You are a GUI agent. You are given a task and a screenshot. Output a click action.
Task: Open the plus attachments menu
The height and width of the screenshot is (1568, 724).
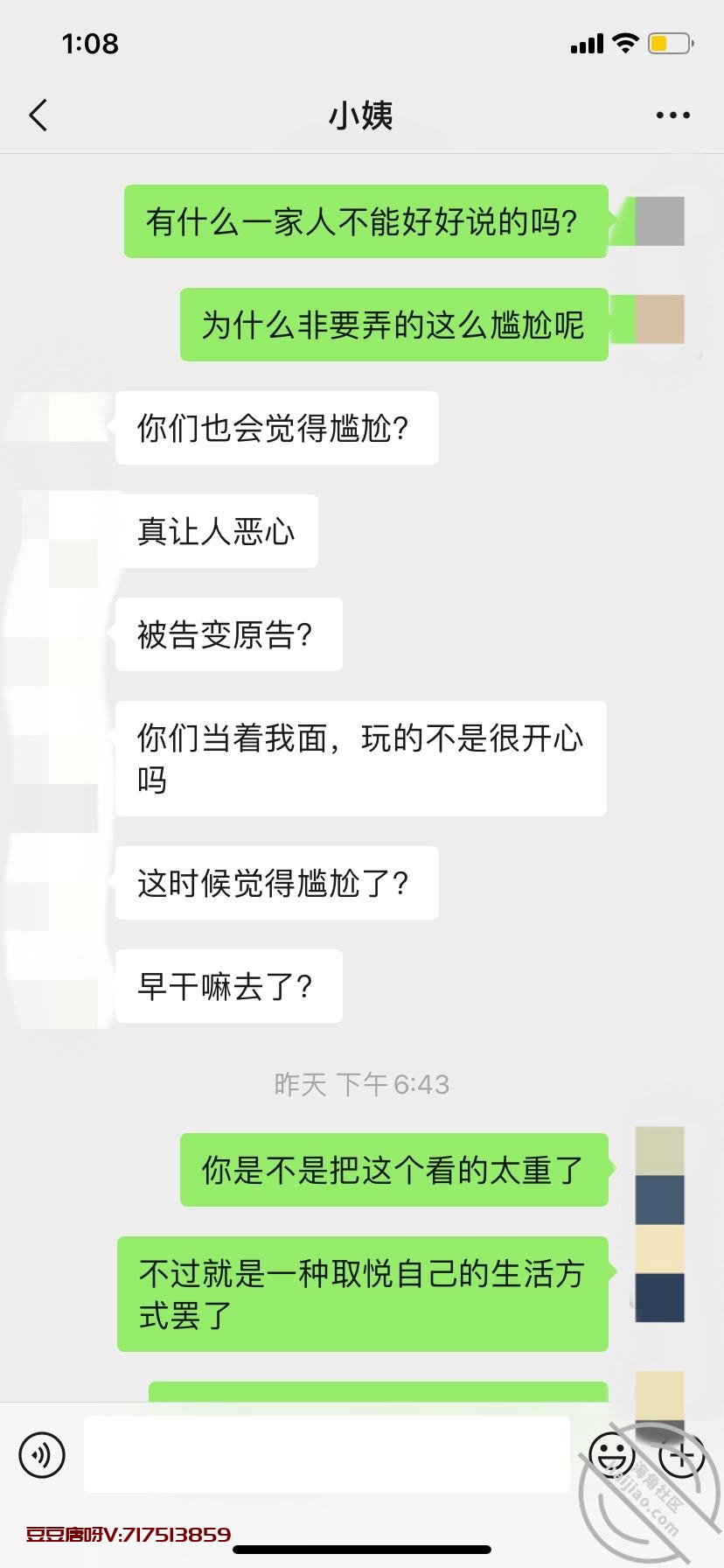(x=681, y=1455)
